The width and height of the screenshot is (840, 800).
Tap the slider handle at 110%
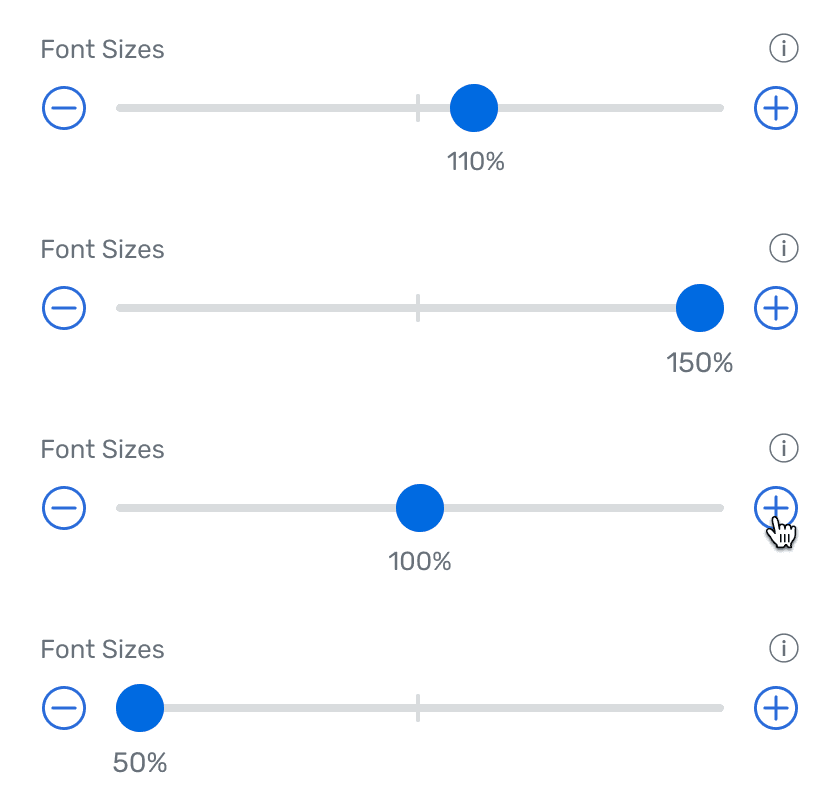pyautogui.click(x=474, y=108)
